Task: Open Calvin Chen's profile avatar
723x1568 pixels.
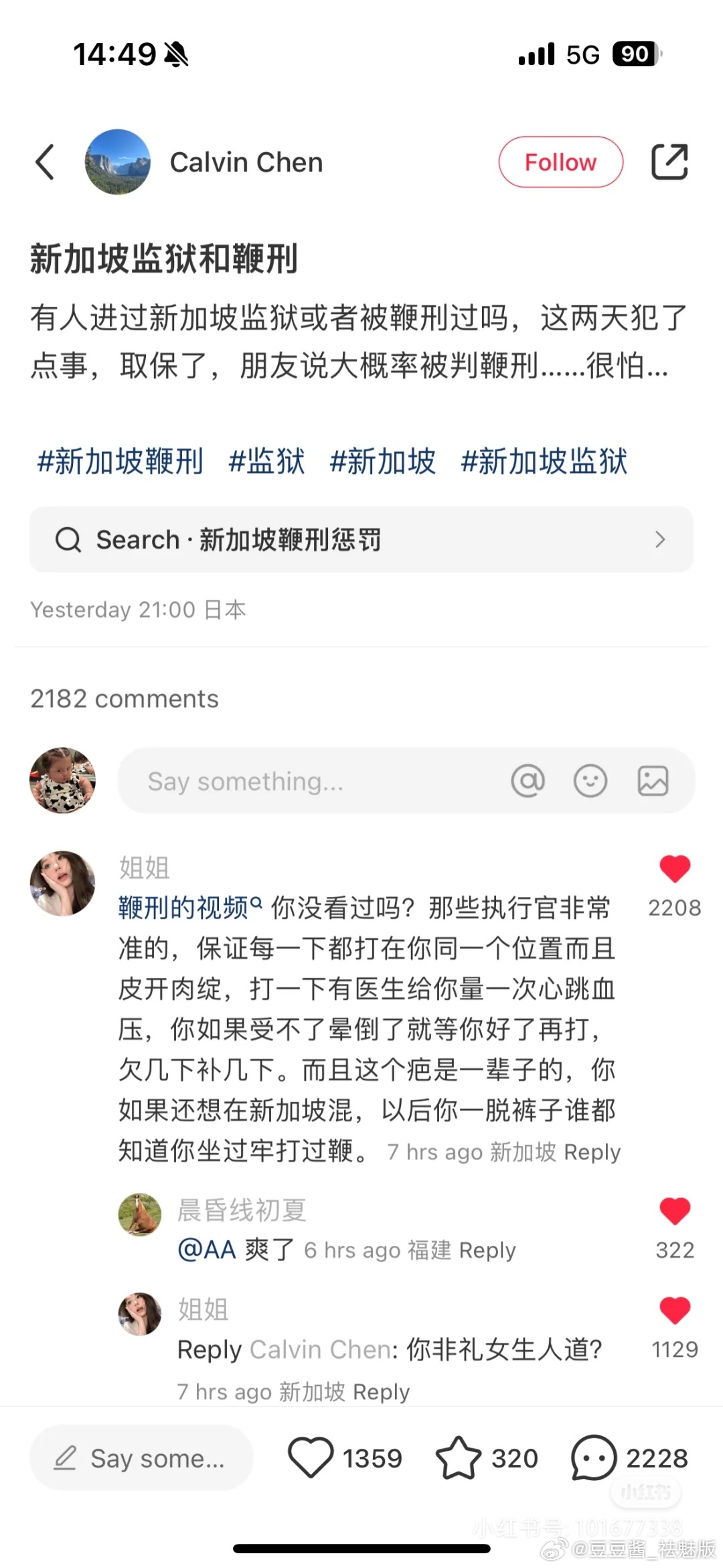Action: (118, 162)
